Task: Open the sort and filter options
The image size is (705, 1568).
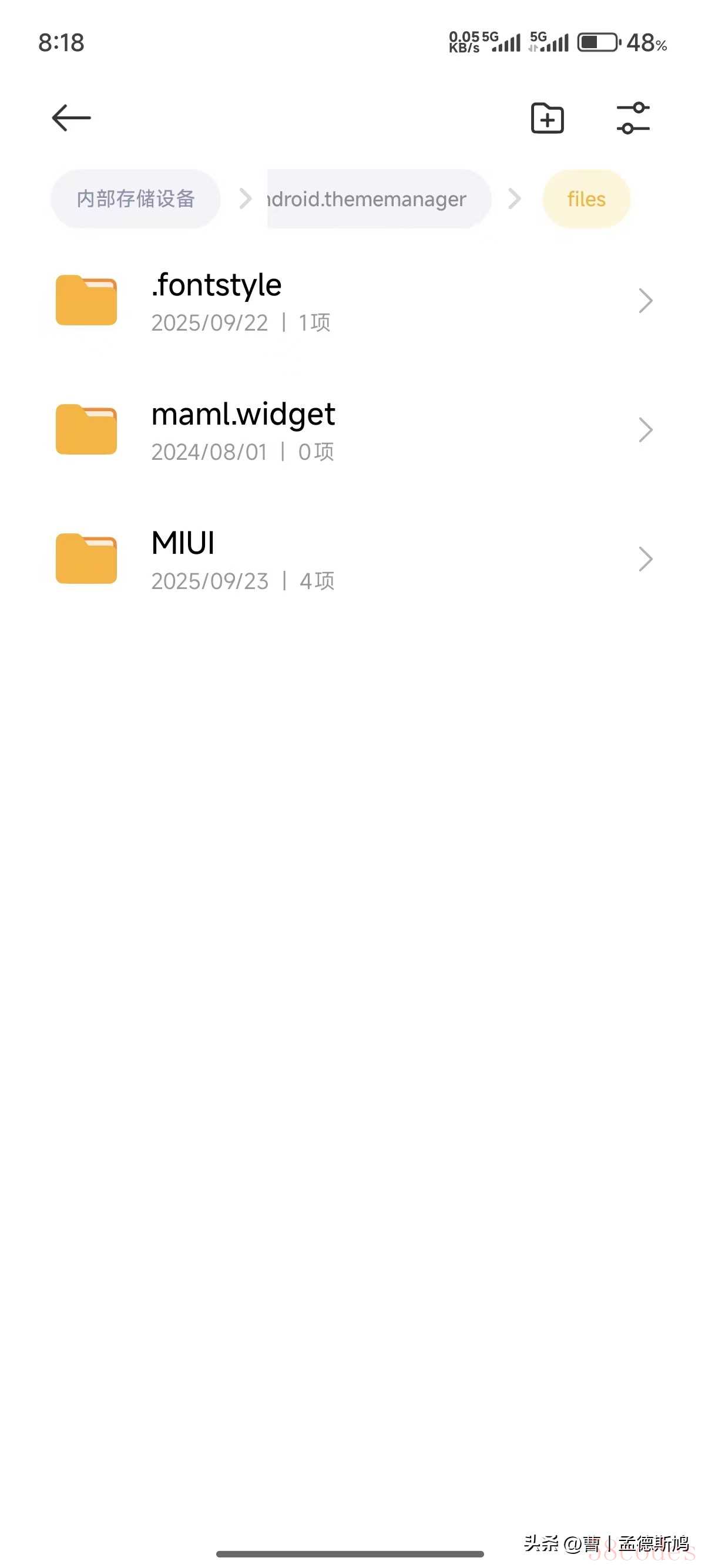Action: pos(633,118)
